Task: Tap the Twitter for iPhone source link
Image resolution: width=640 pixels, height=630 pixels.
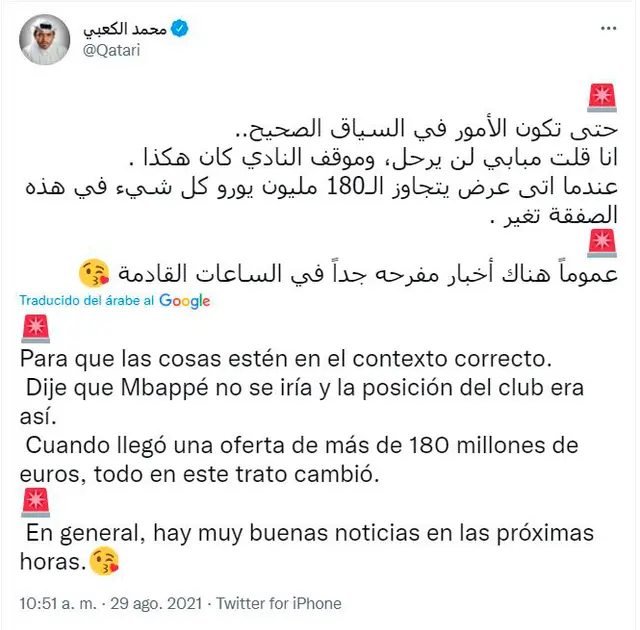Action: coord(279,604)
